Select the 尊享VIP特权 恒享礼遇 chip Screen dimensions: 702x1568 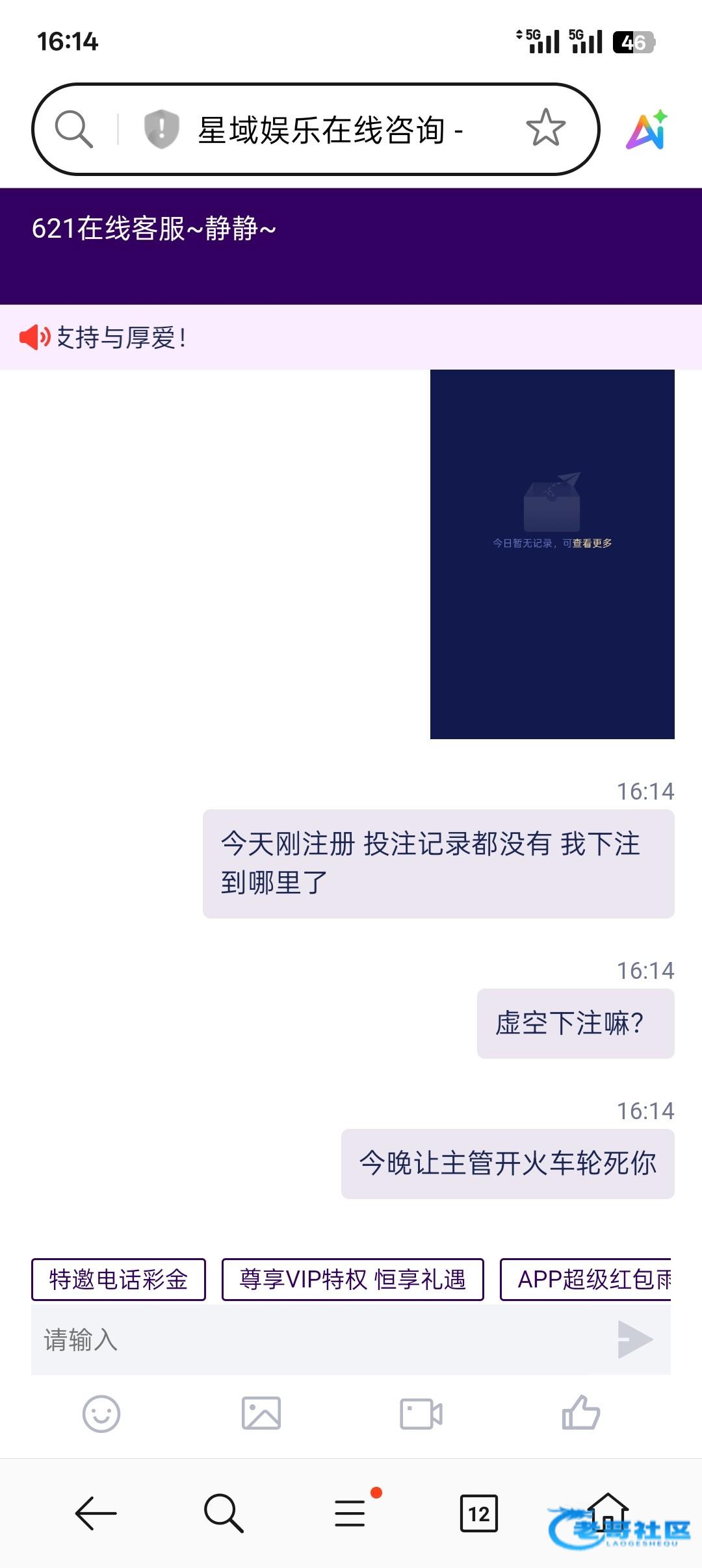coord(352,1280)
